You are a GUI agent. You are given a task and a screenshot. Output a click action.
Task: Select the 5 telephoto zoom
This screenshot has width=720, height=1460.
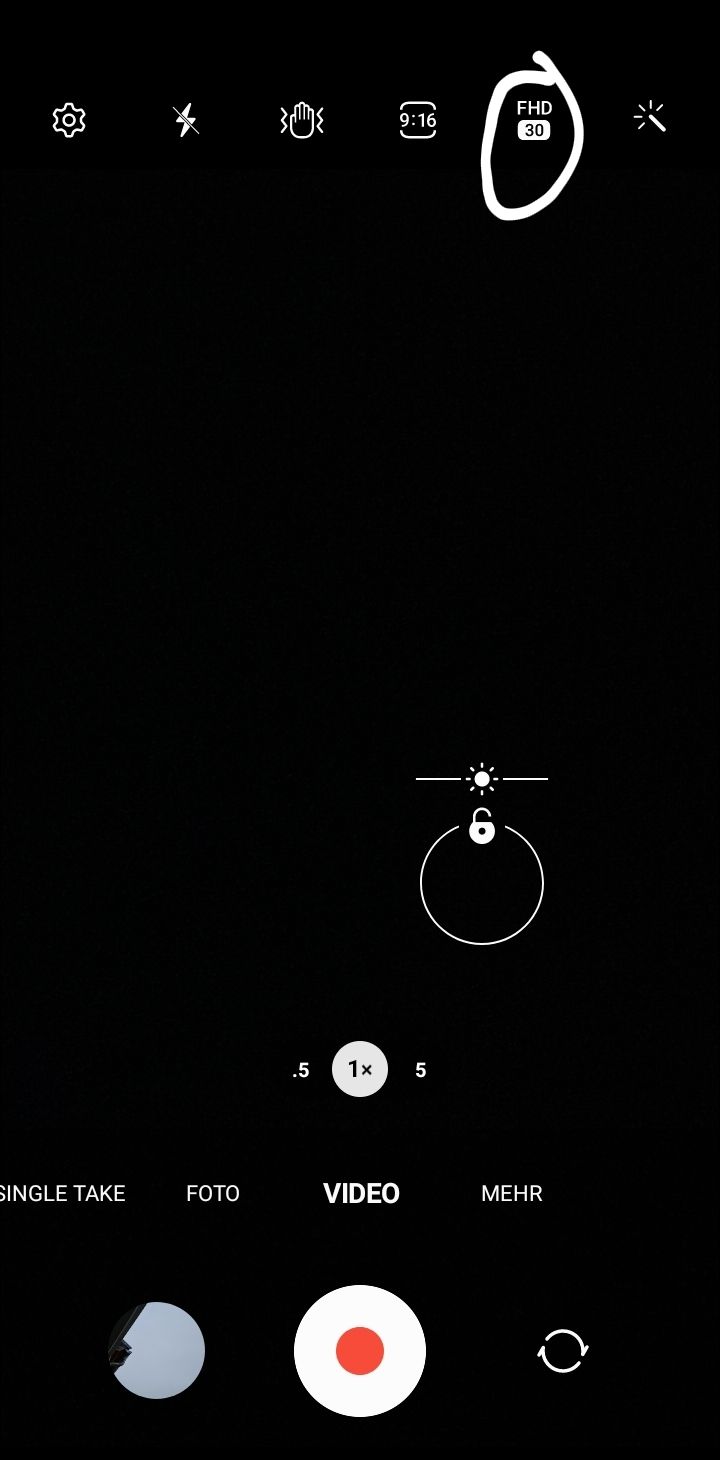point(420,1070)
